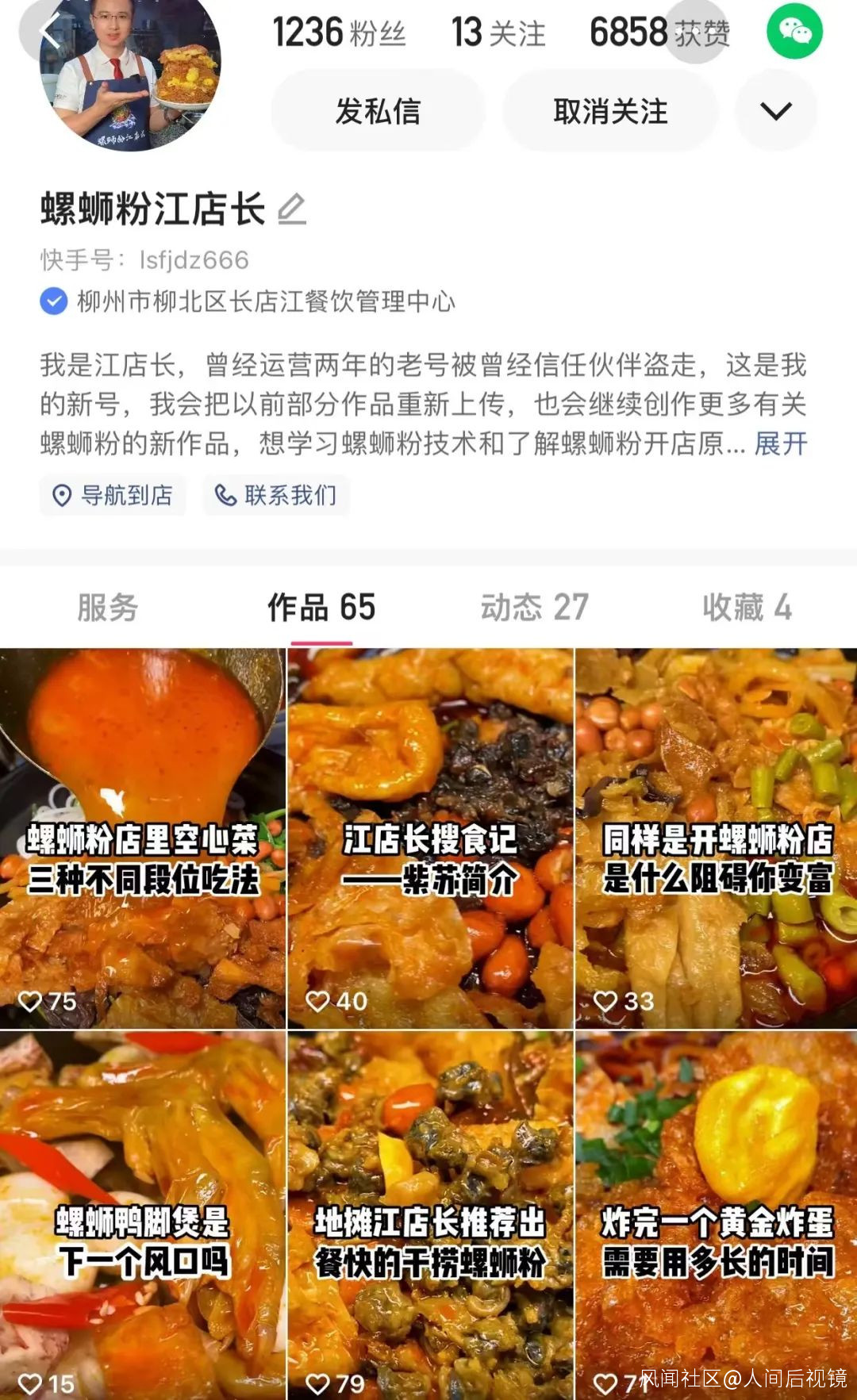857x1400 pixels.
Task: View the 炸完一个黄金炸蛋 video
Action: 717,1214
